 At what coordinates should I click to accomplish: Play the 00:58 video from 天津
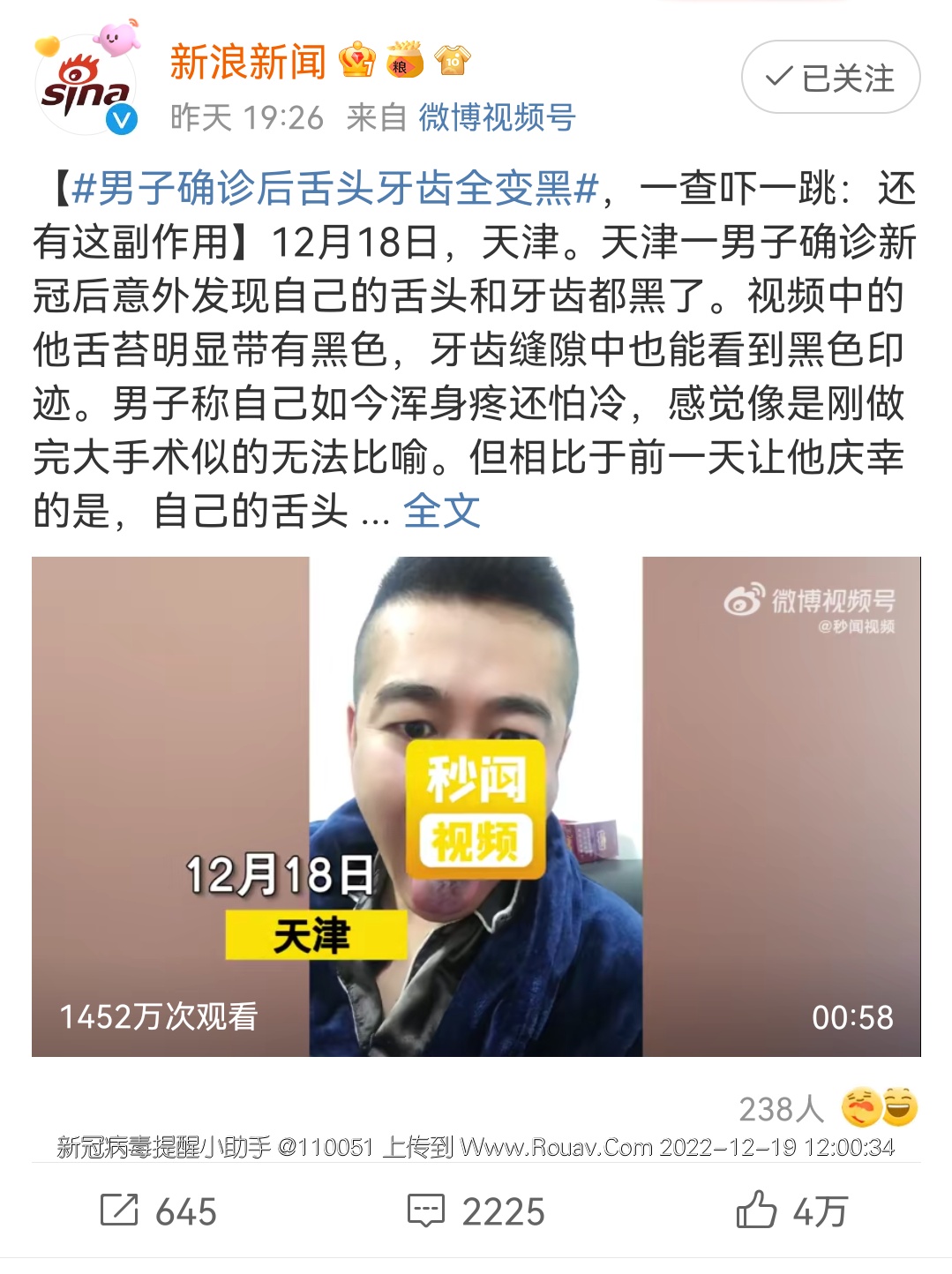[476, 806]
